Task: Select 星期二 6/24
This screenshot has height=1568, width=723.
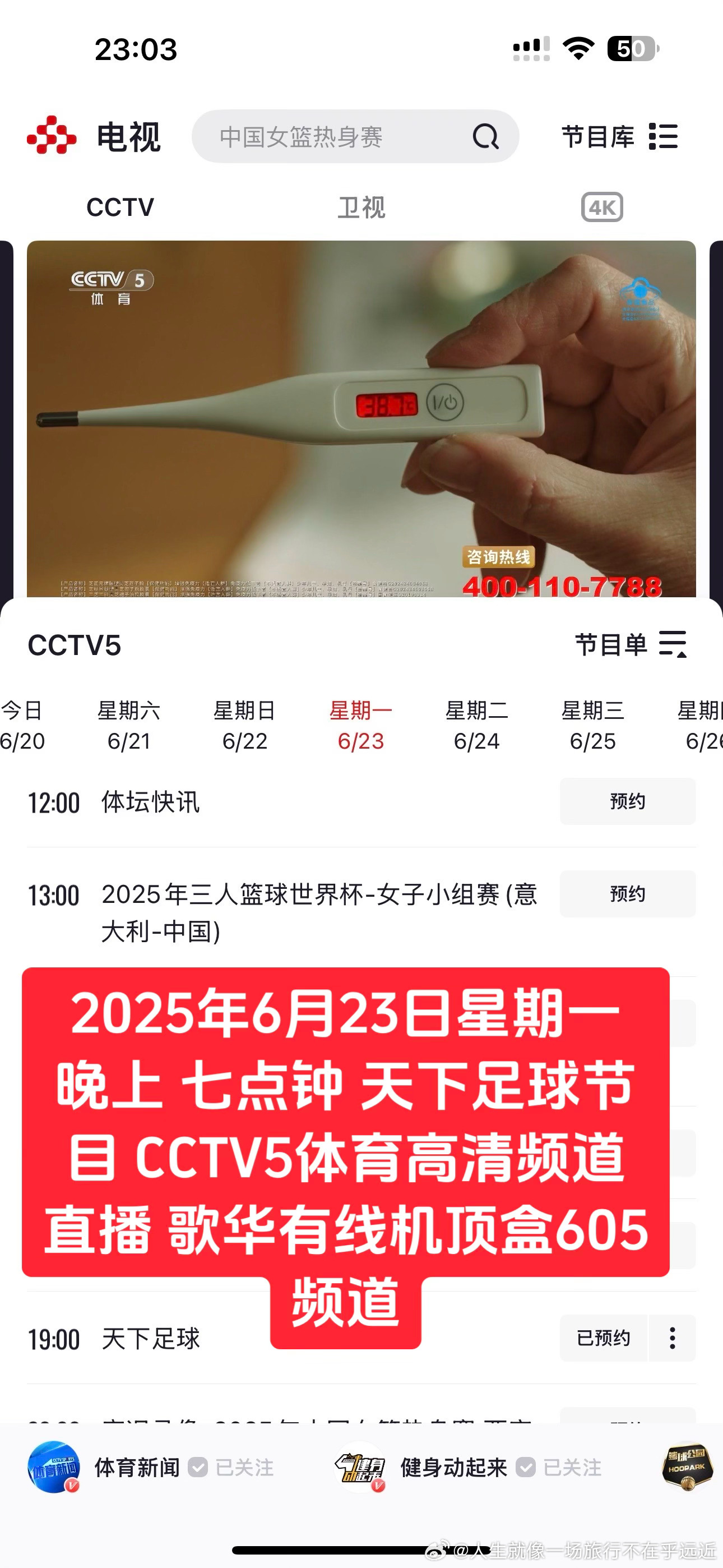Action: click(x=476, y=726)
